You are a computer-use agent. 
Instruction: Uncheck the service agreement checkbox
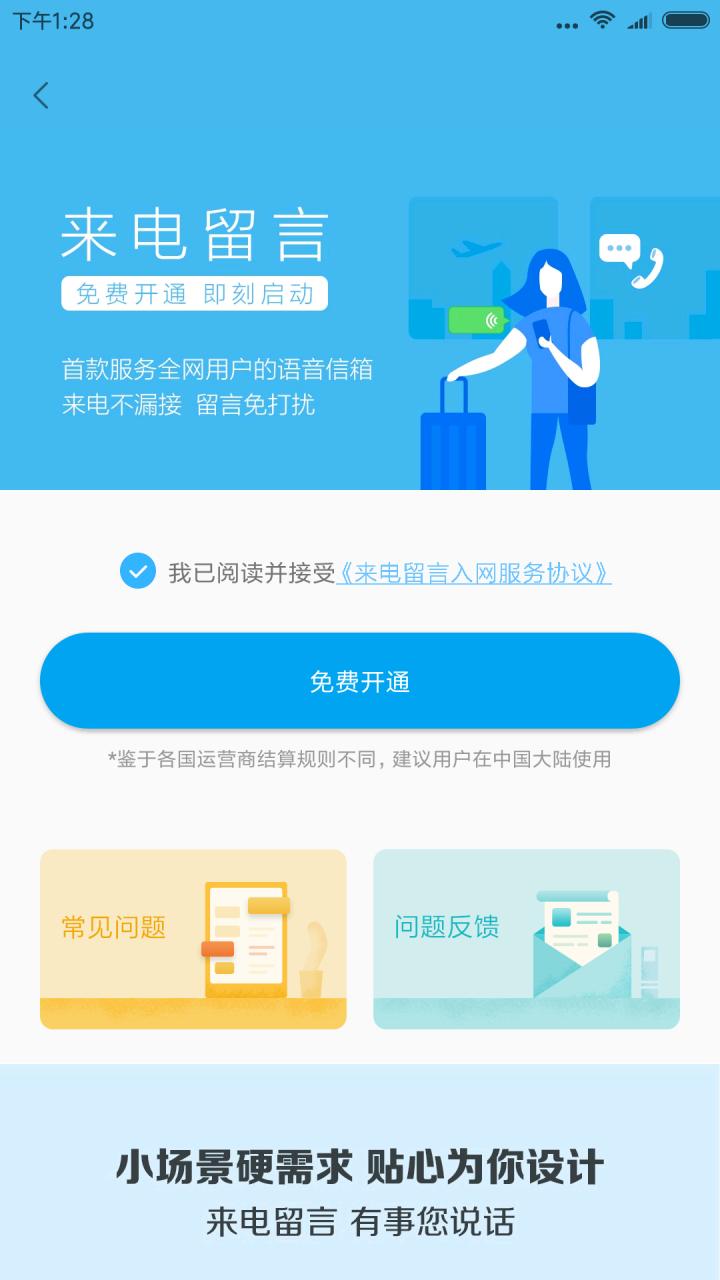coord(138,572)
